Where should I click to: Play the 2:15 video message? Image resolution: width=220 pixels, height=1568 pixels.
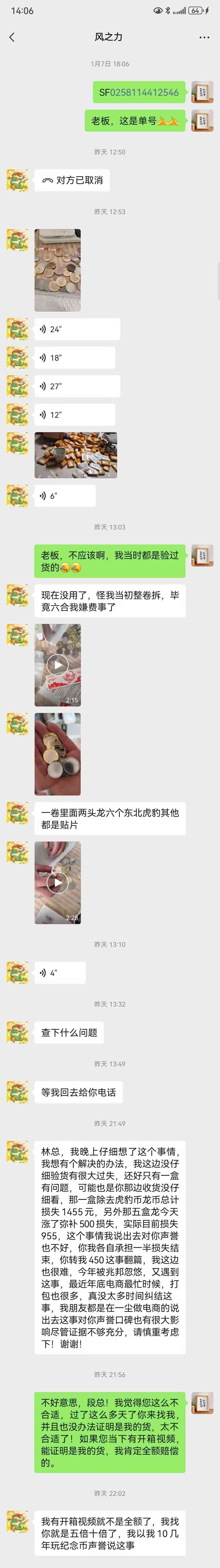tap(58, 665)
